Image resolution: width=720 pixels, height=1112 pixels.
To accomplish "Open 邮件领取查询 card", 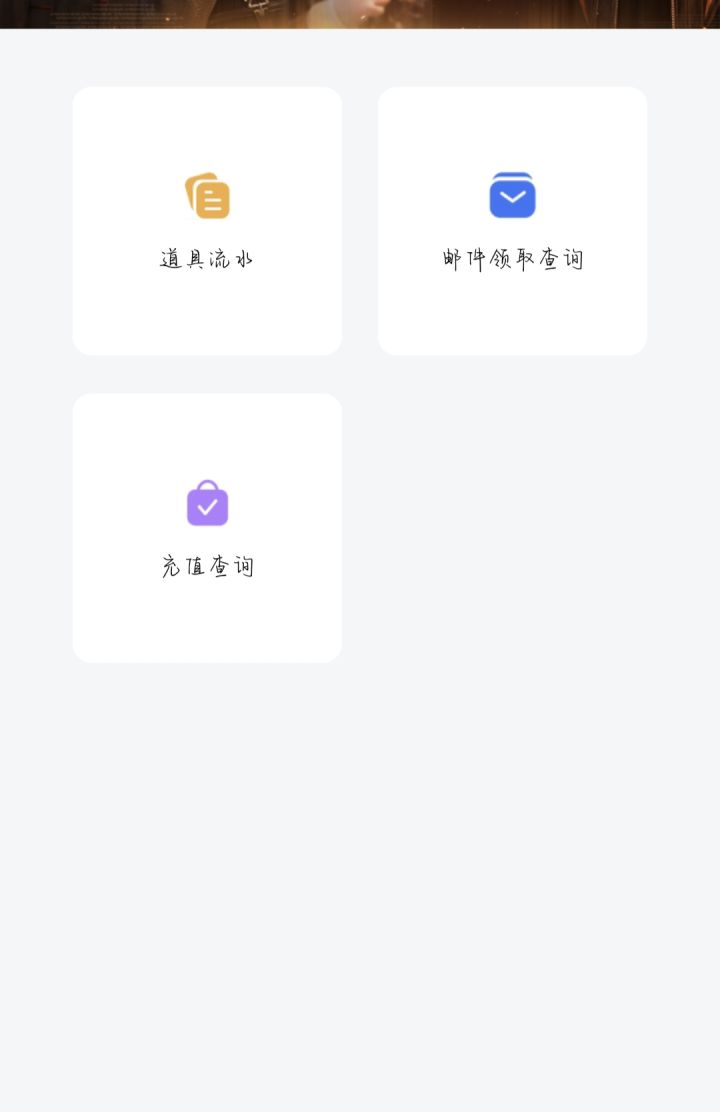I will [512, 221].
